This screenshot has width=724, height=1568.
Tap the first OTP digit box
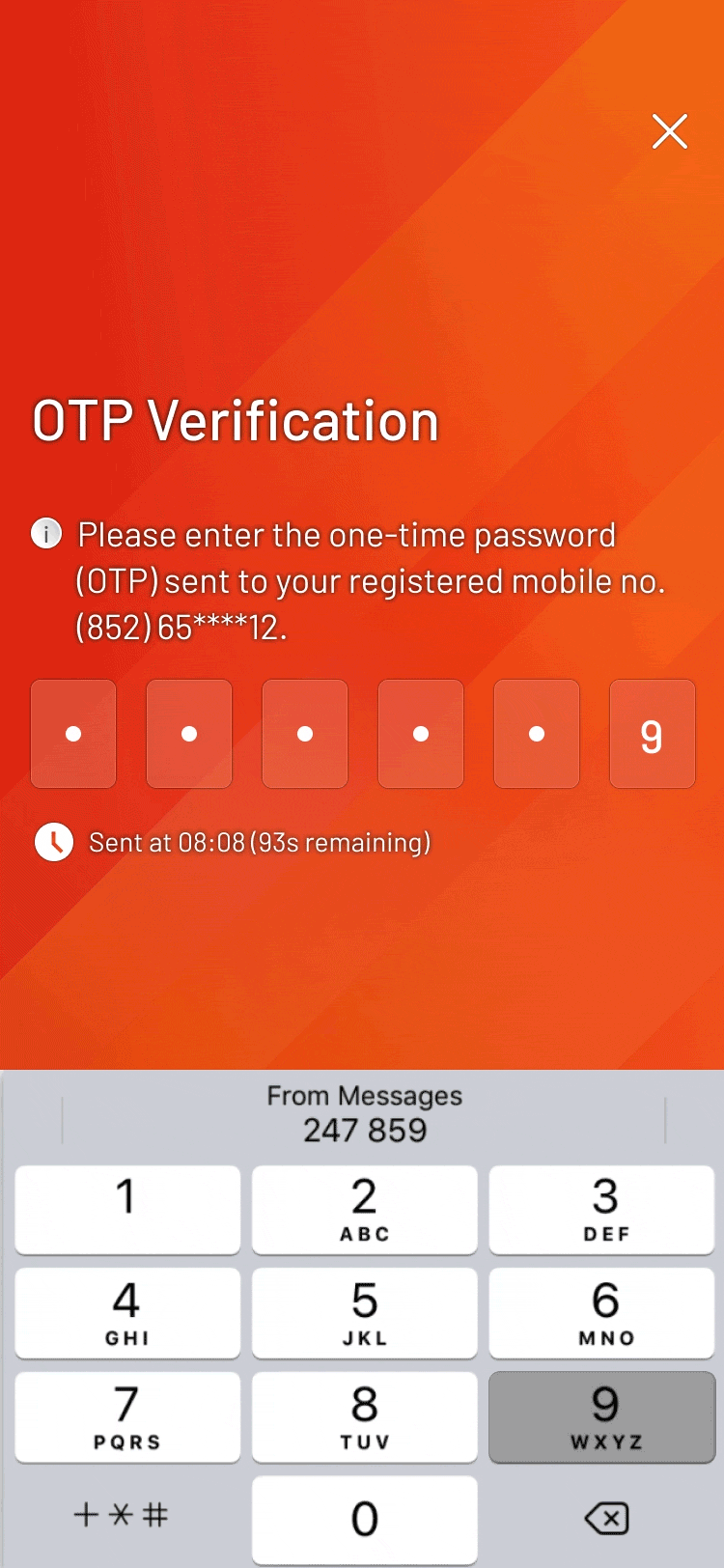point(73,734)
